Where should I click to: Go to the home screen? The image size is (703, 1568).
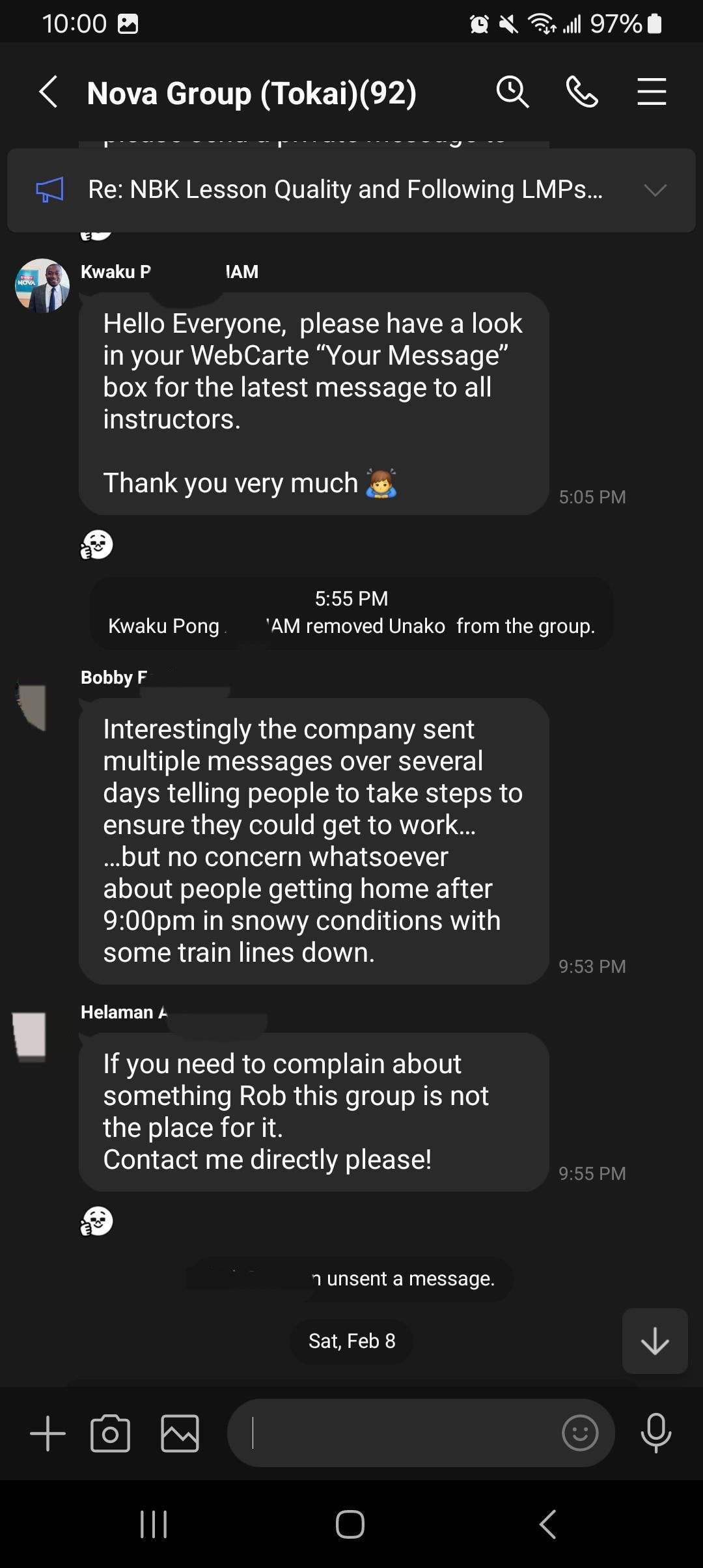(x=350, y=1524)
